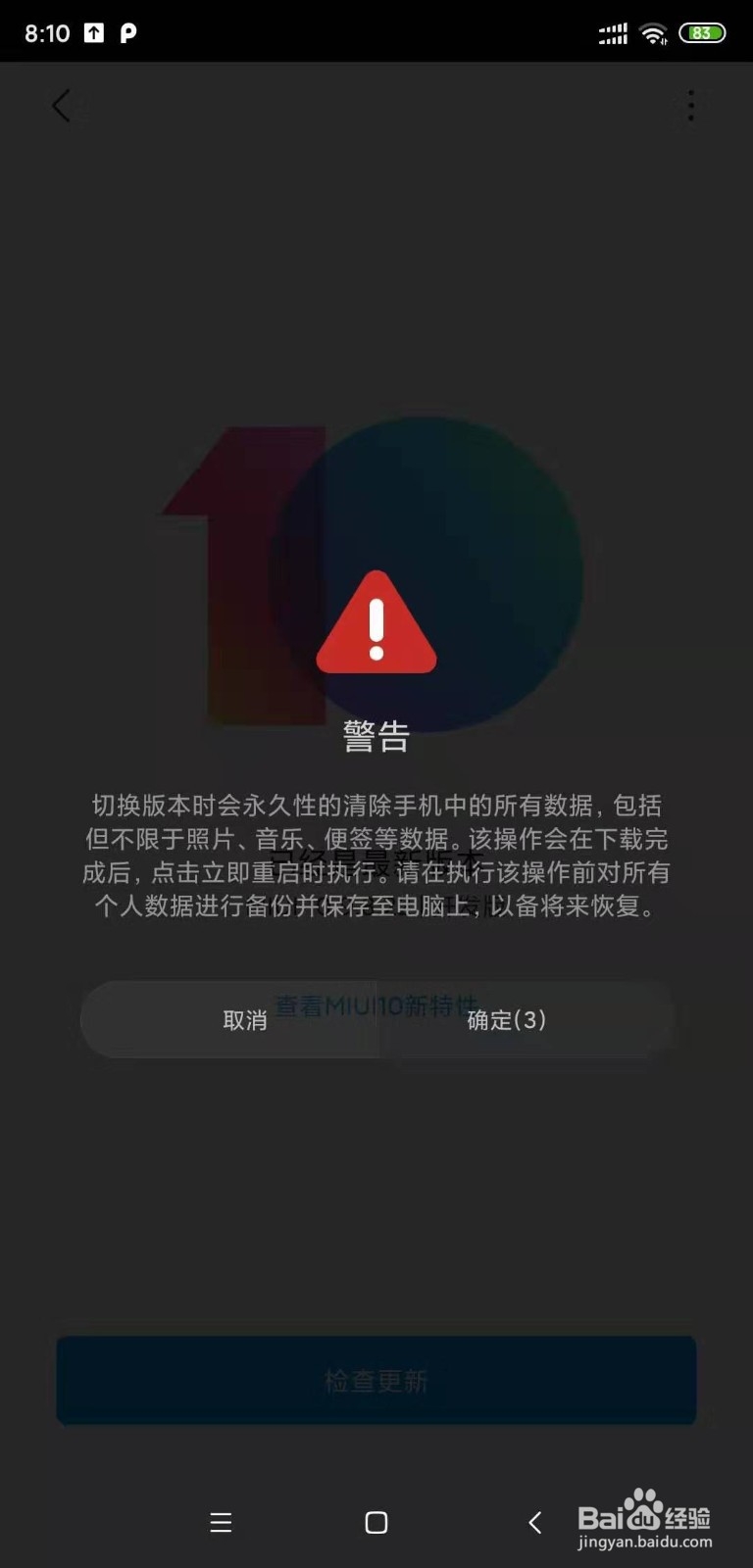Open the three-dot overflow menu
The image size is (753, 1568).
coord(690,106)
